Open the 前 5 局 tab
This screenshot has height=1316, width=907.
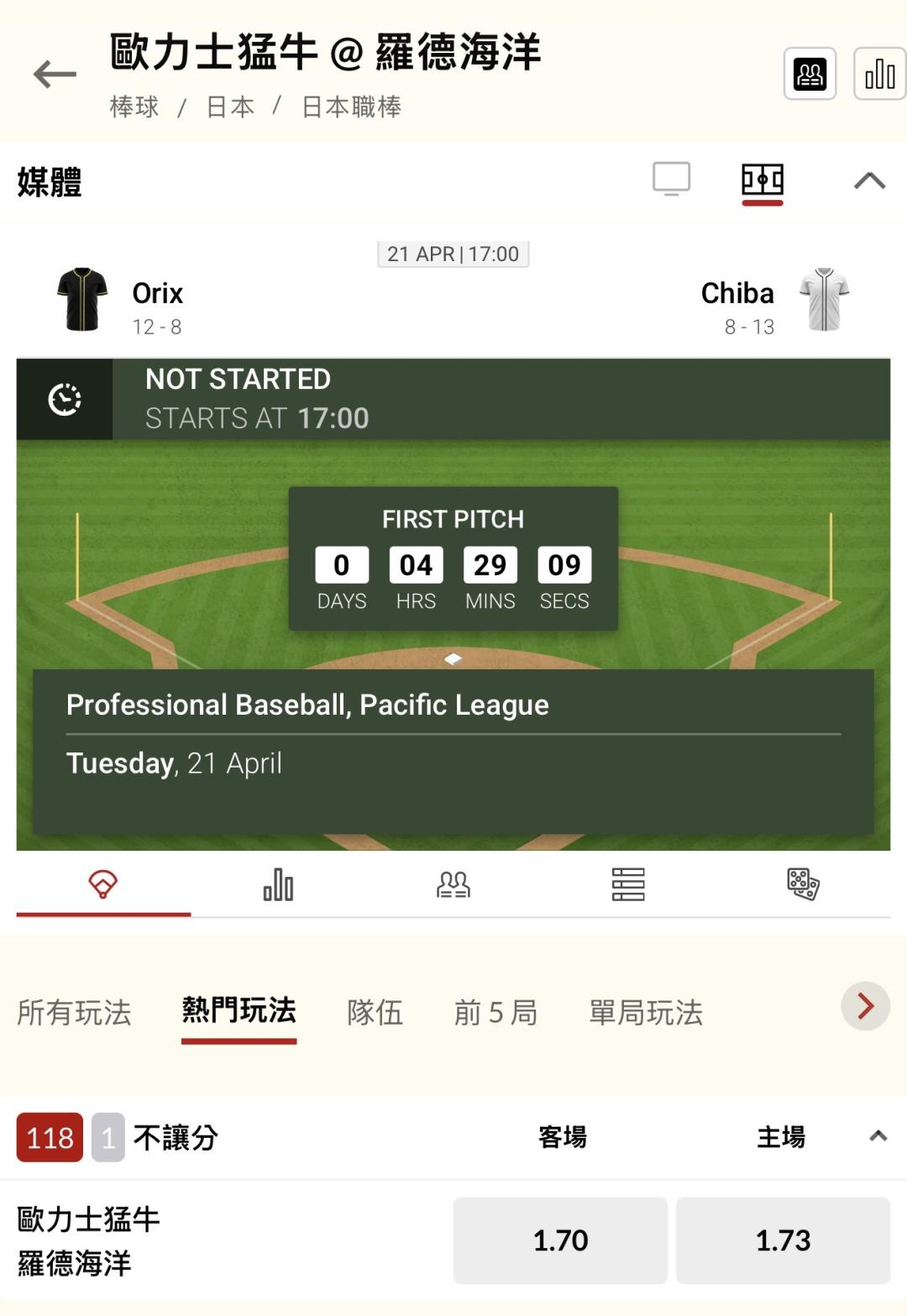[495, 1012]
